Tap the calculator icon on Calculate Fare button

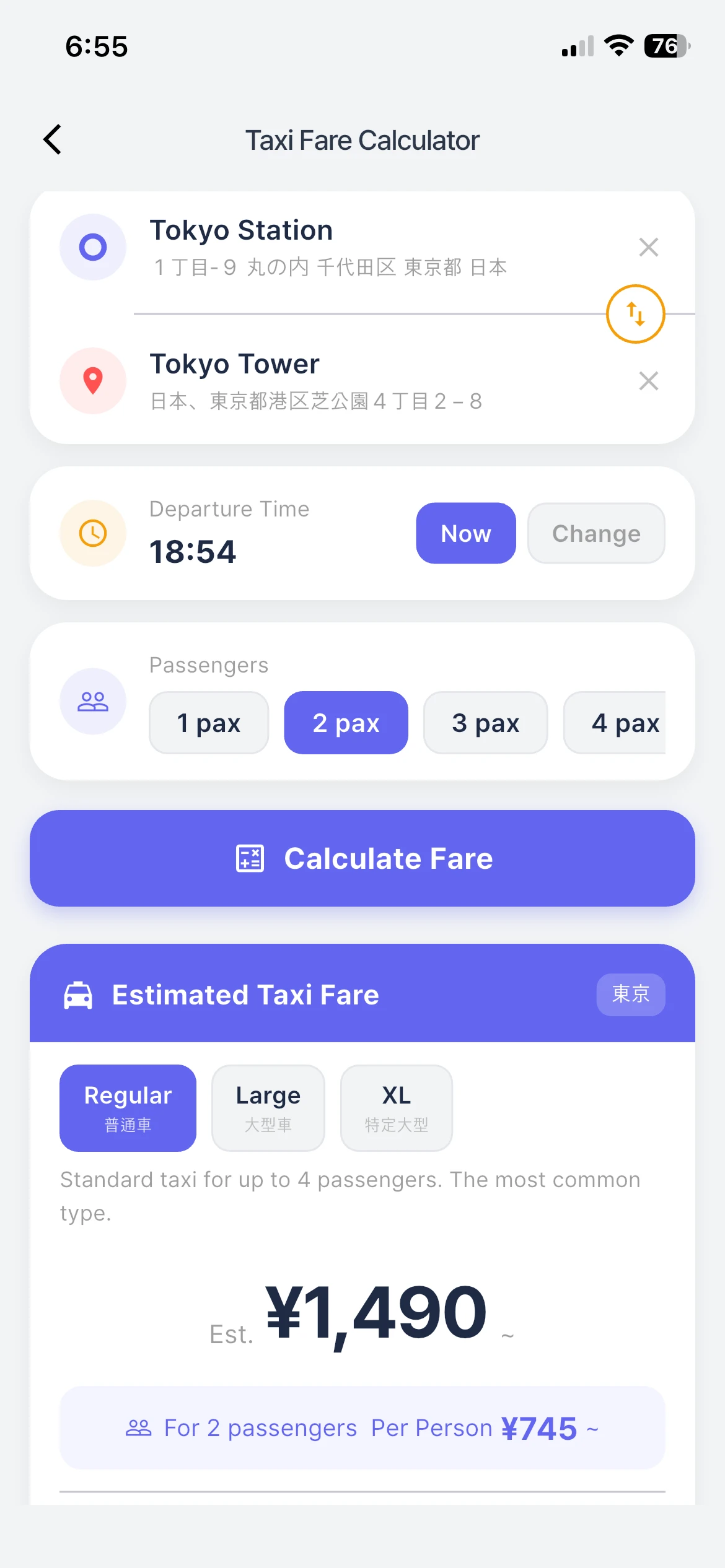[x=250, y=858]
